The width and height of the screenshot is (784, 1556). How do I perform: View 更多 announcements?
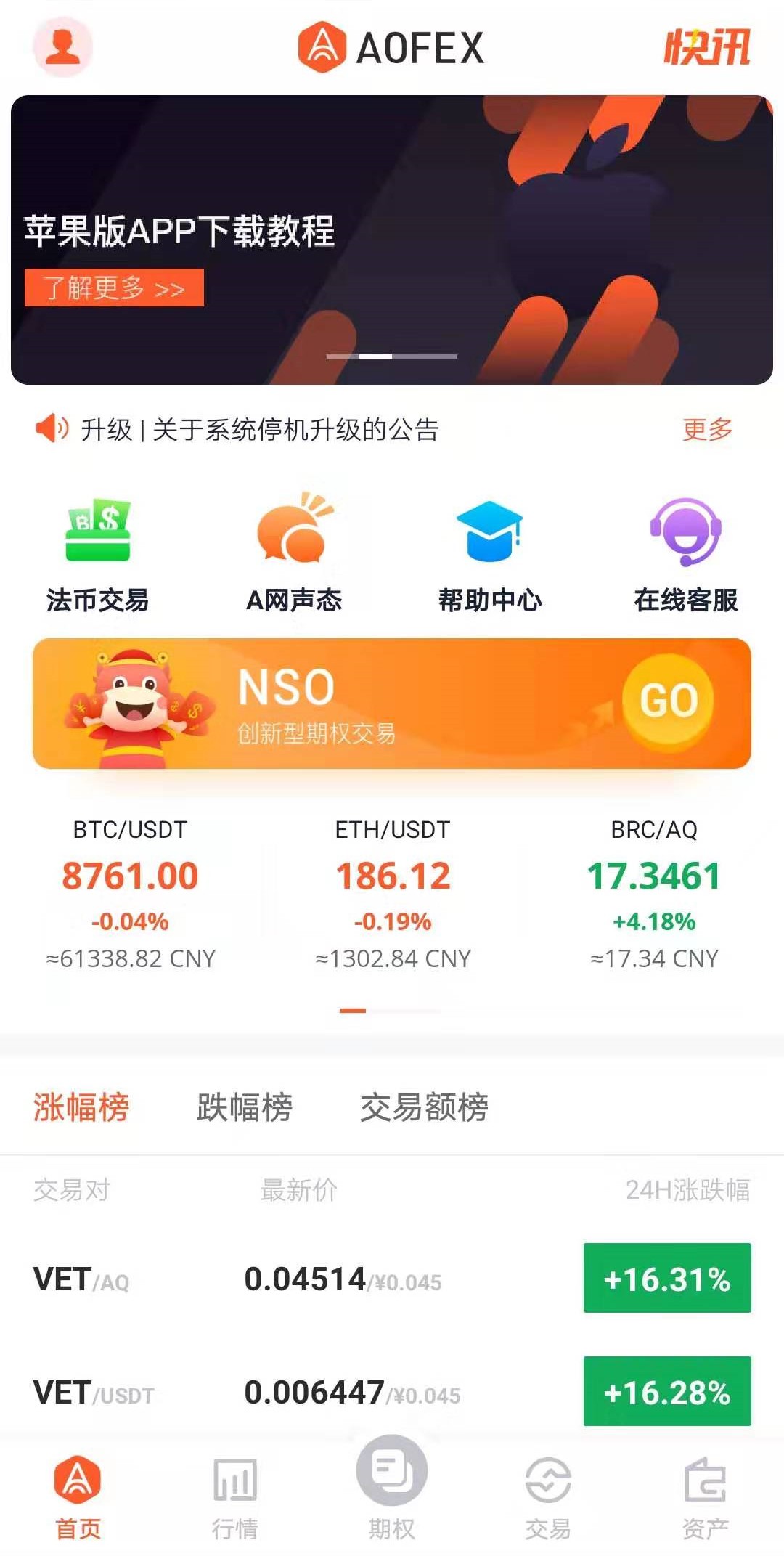coord(706,429)
